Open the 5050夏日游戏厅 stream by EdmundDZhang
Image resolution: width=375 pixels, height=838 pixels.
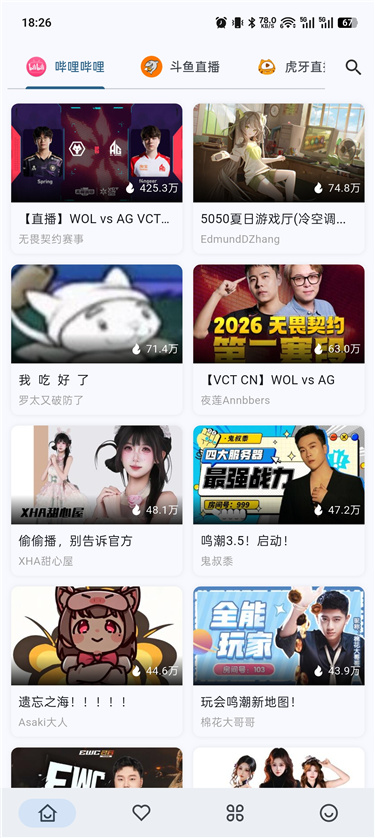click(x=279, y=179)
